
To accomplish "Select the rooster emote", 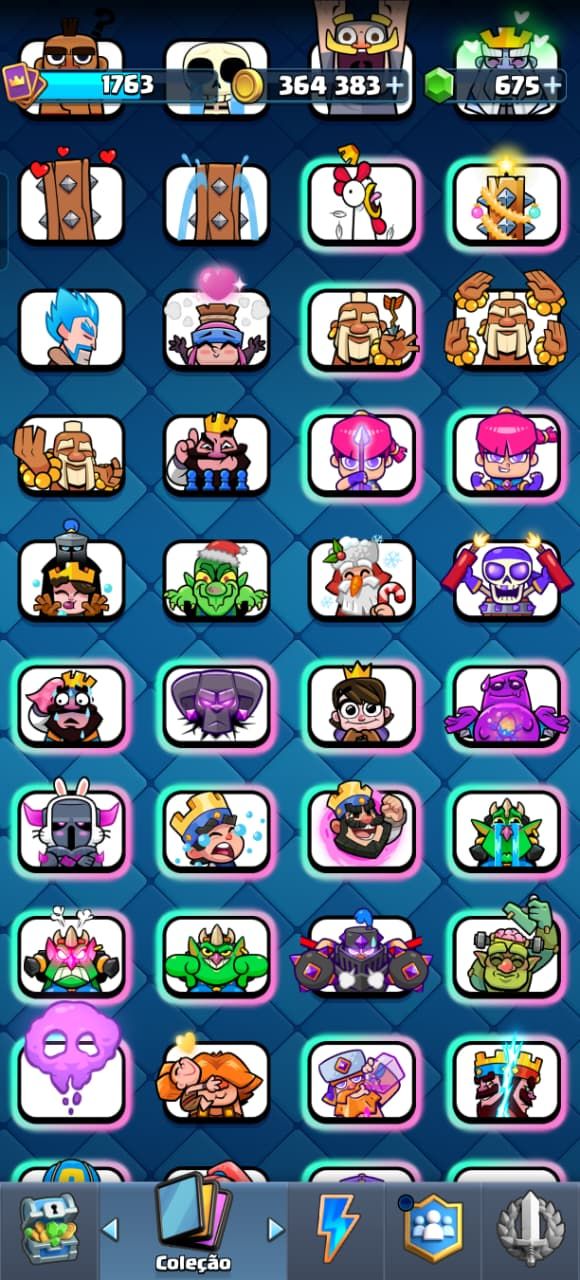I will pos(361,203).
